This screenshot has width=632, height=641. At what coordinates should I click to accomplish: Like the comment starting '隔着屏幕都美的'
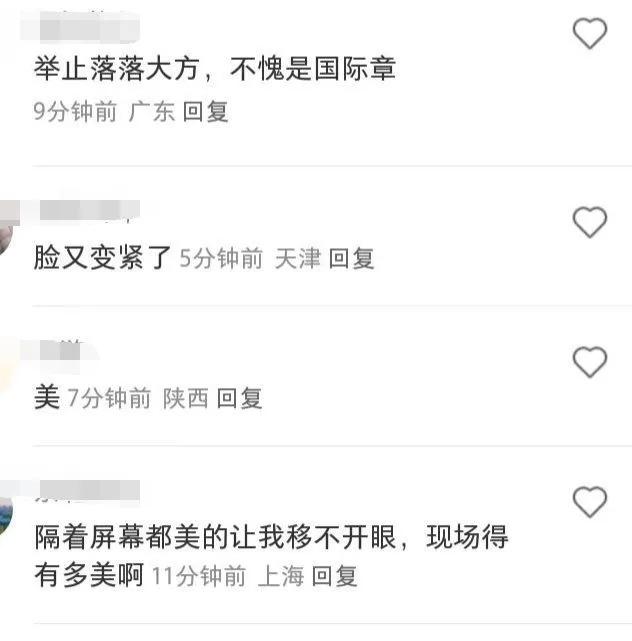pos(589,500)
